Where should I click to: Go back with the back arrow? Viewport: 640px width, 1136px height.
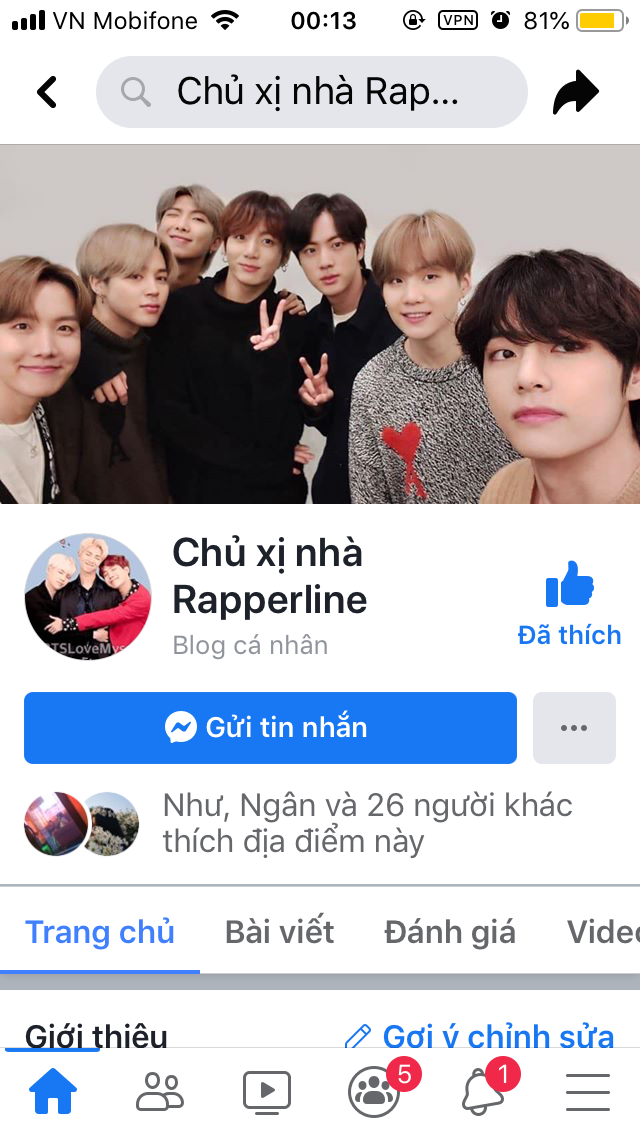(x=47, y=92)
